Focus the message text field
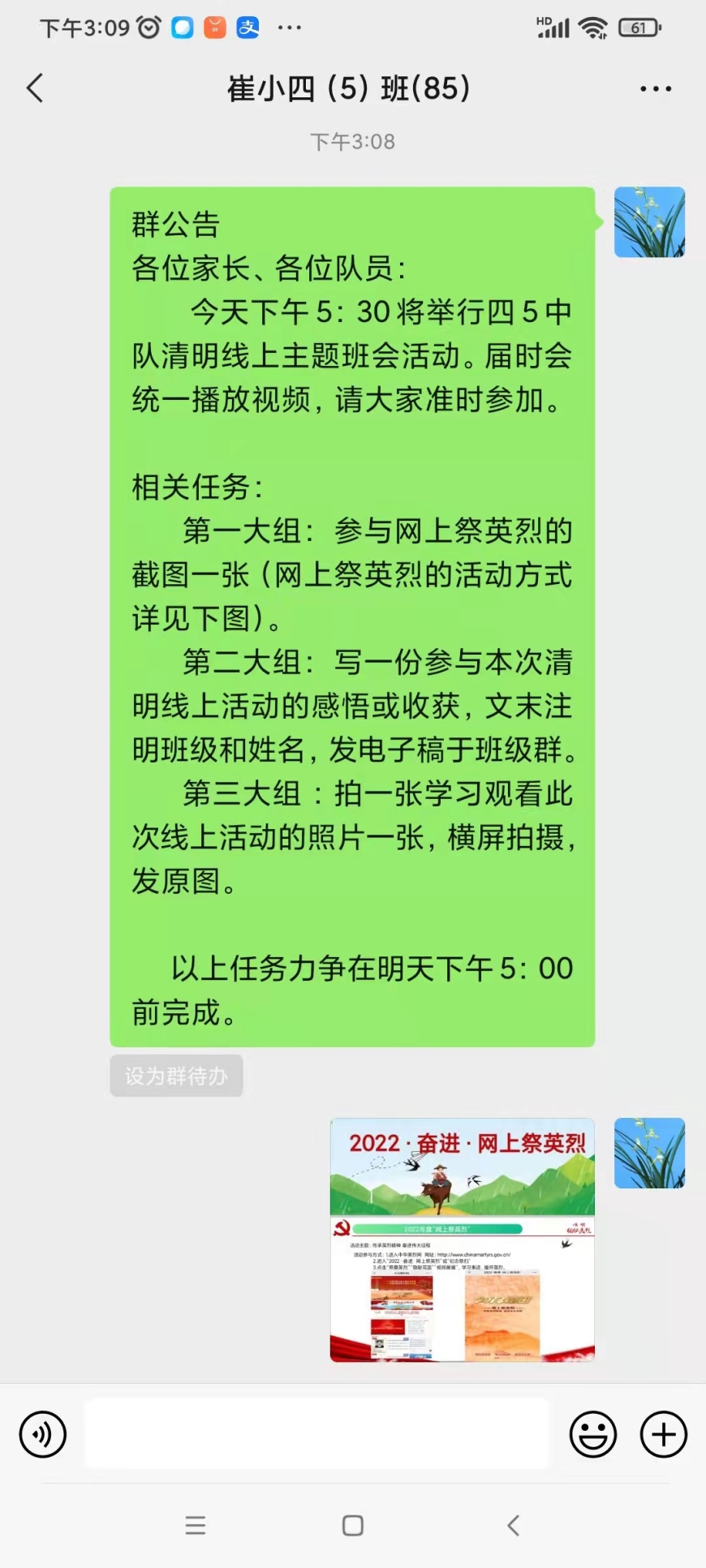706x1568 pixels. coord(316,1434)
